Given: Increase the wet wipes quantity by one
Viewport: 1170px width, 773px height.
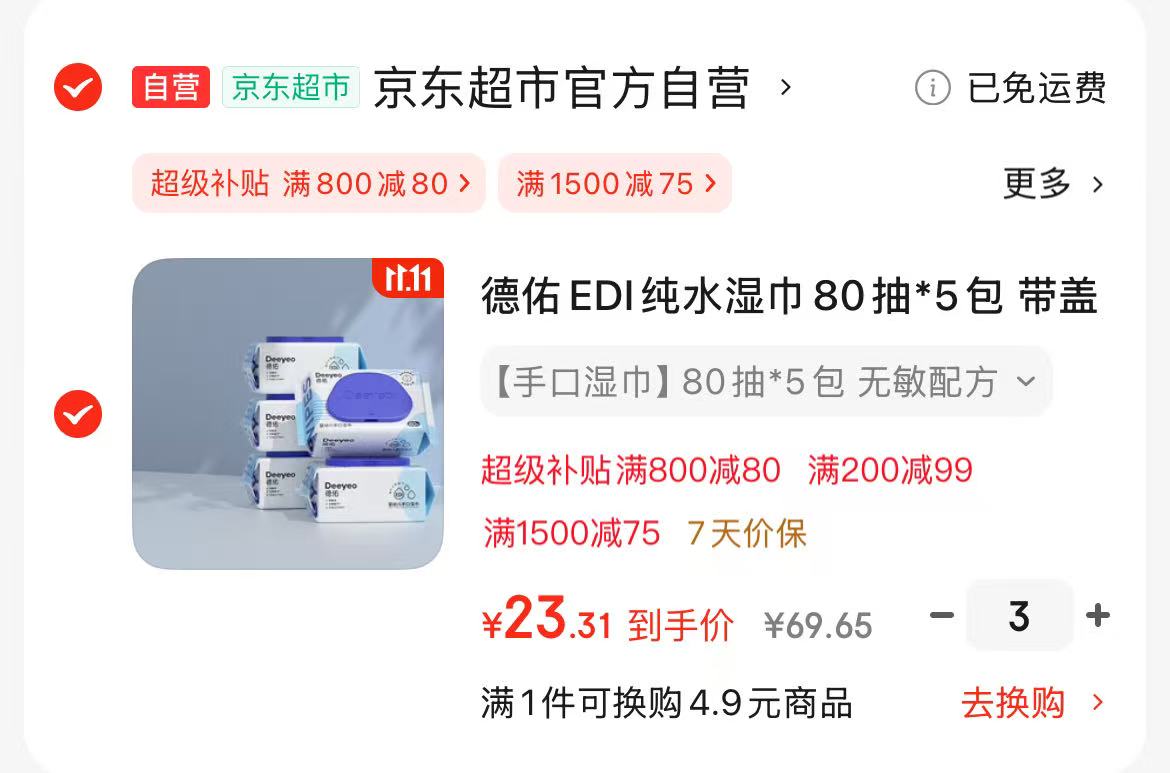Looking at the screenshot, I should click(1097, 615).
